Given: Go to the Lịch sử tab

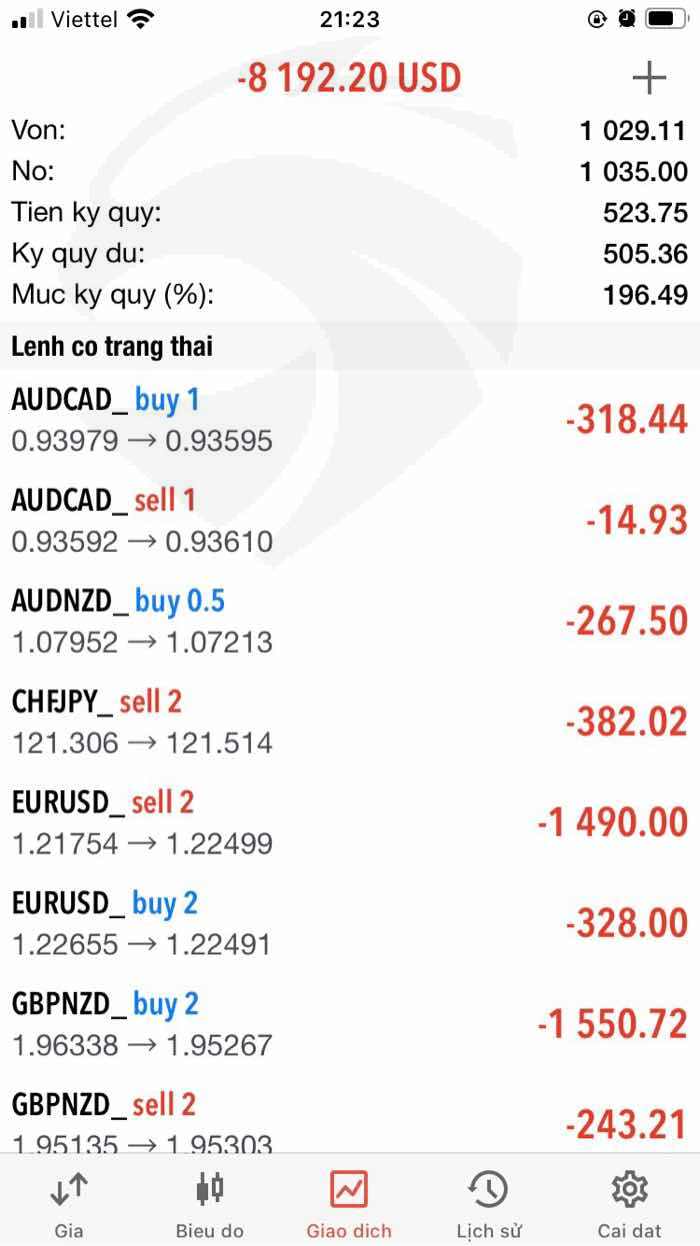Looking at the screenshot, I should [490, 1203].
